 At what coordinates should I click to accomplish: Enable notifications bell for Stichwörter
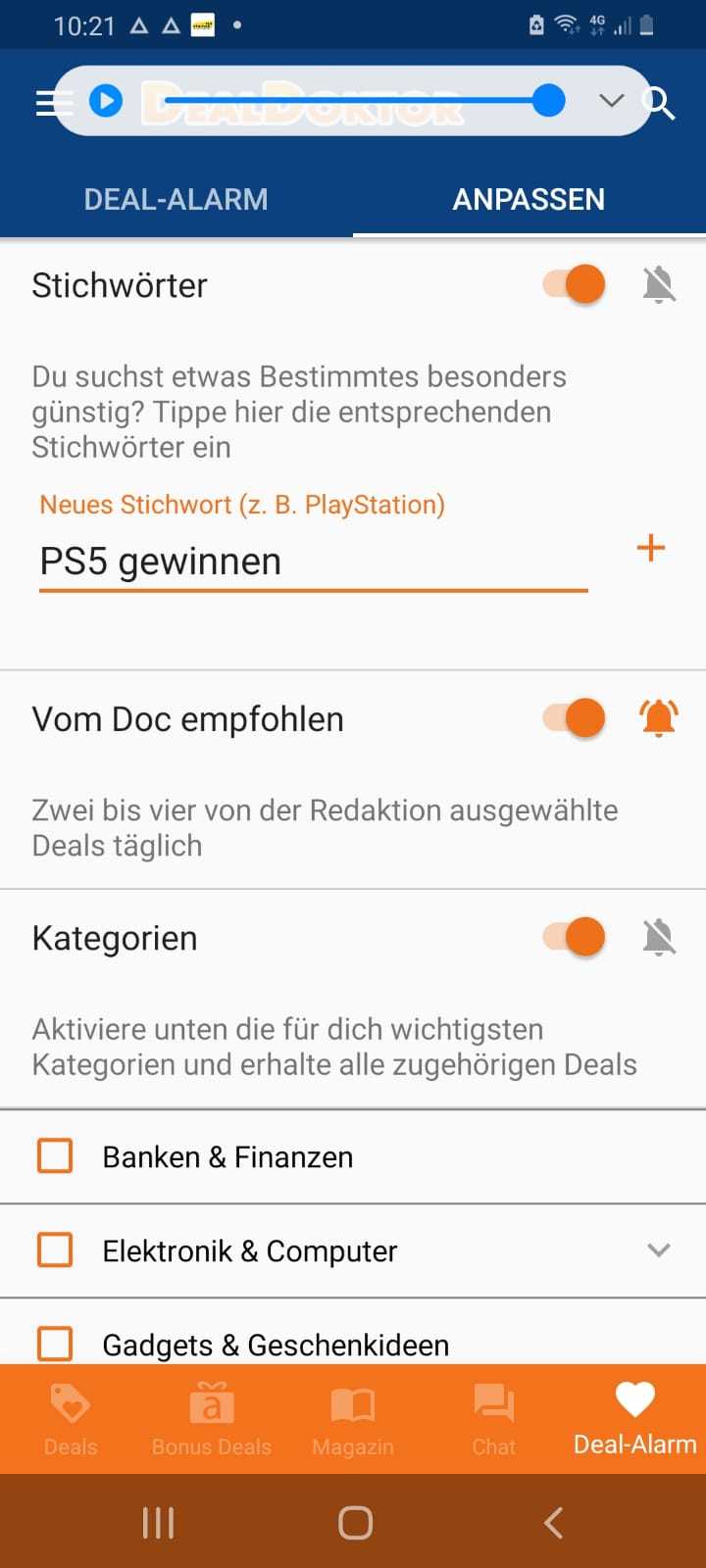click(659, 285)
